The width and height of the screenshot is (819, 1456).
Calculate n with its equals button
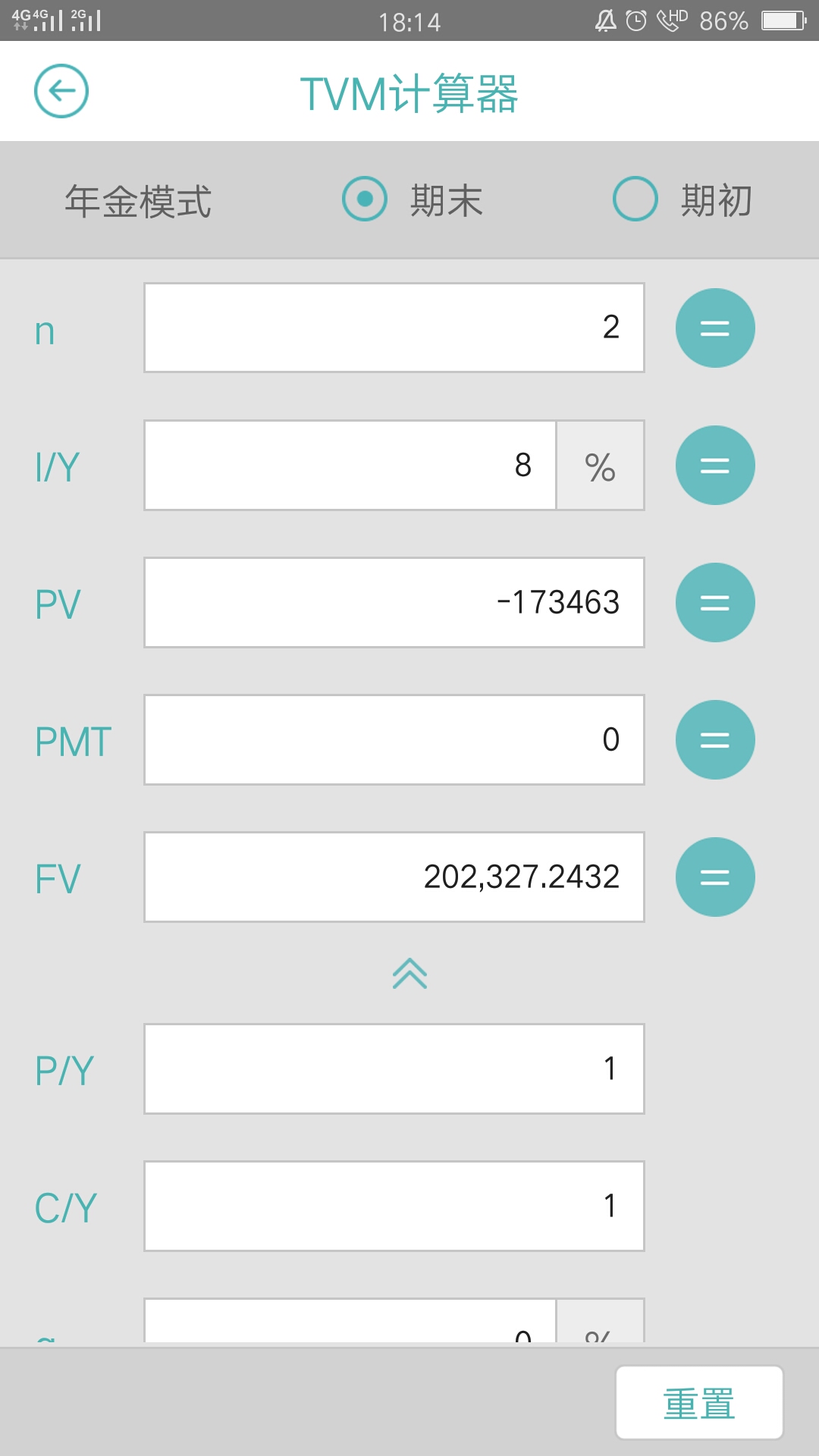[x=715, y=328]
